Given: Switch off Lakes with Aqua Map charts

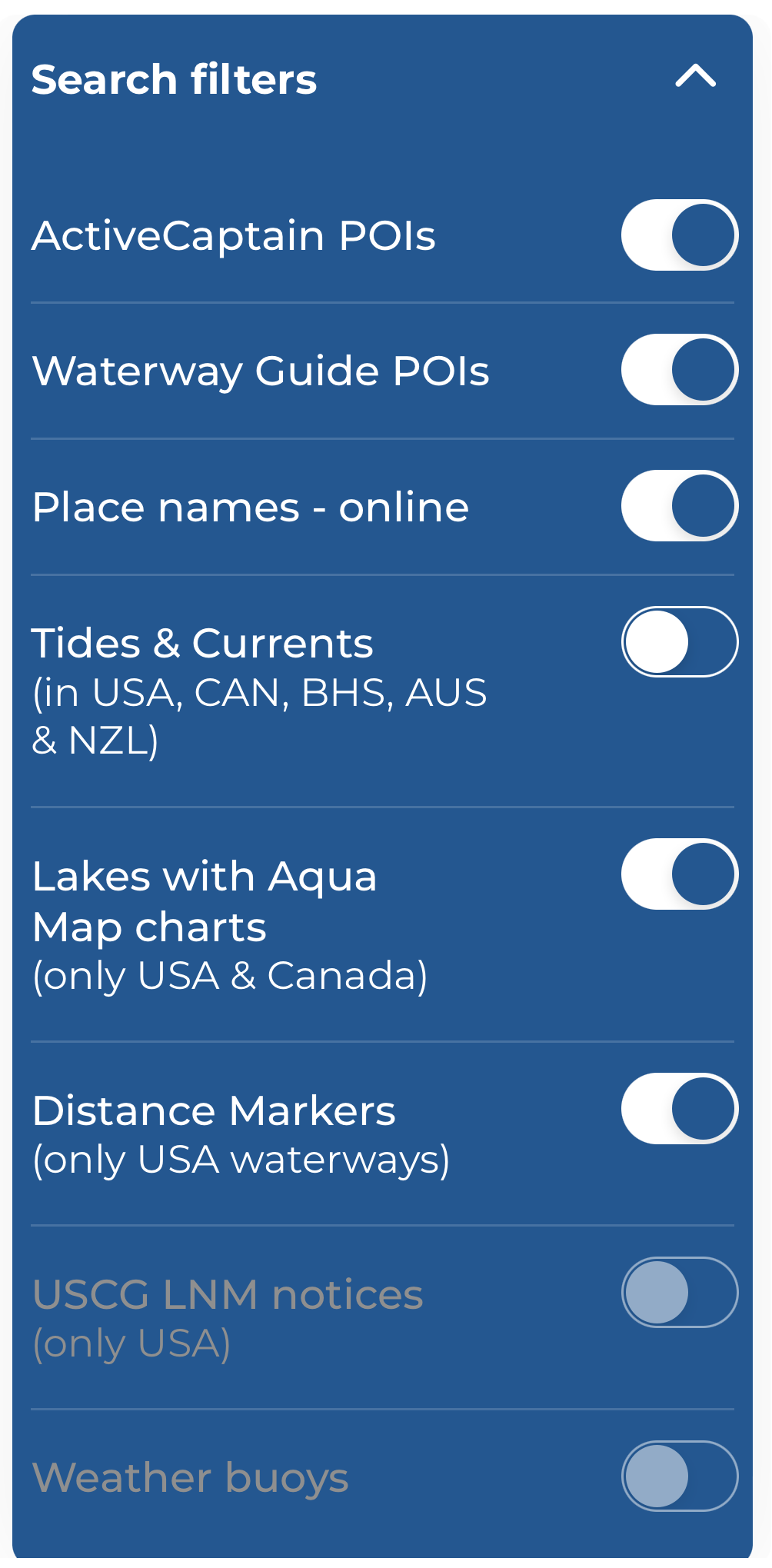Looking at the screenshot, I should coord(680,874).
